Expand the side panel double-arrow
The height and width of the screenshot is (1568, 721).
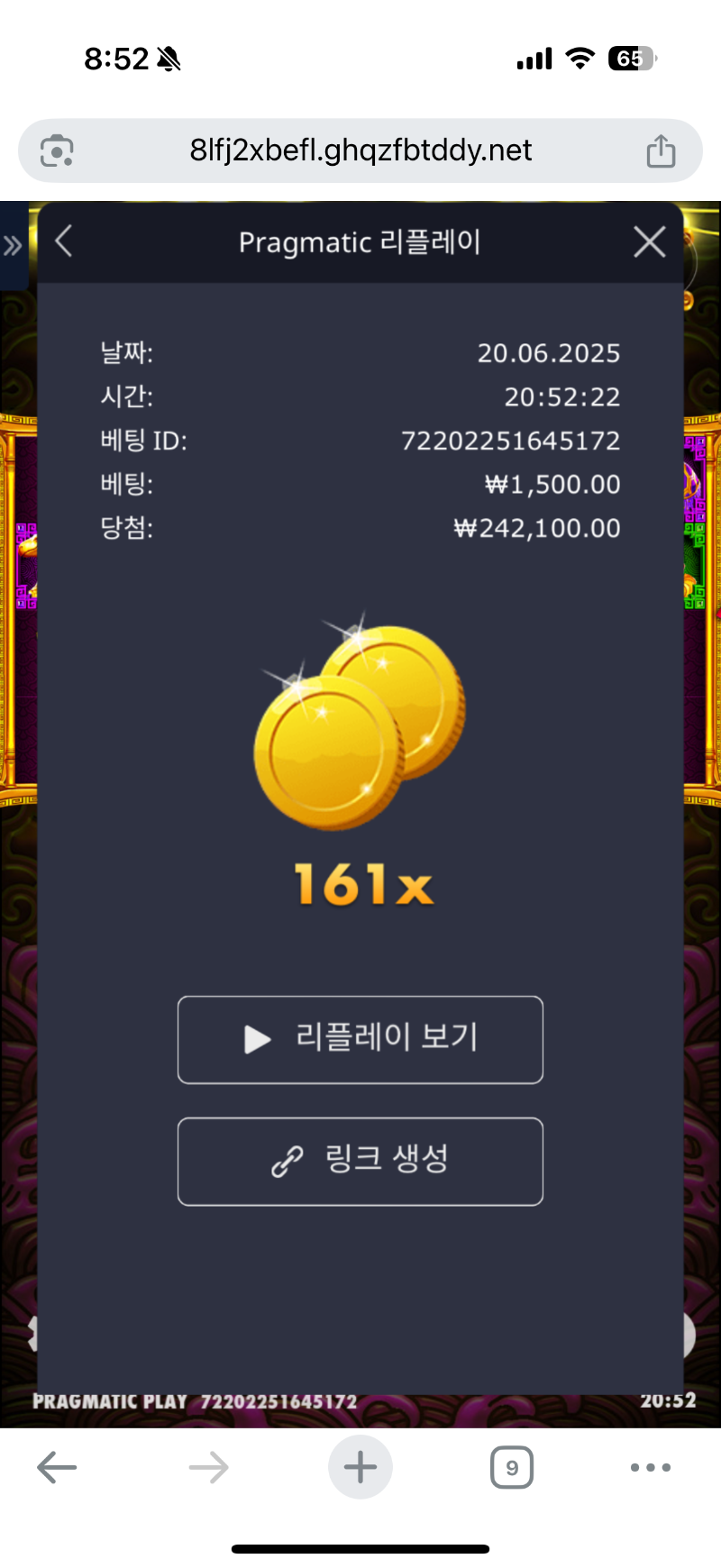point(13,245)
